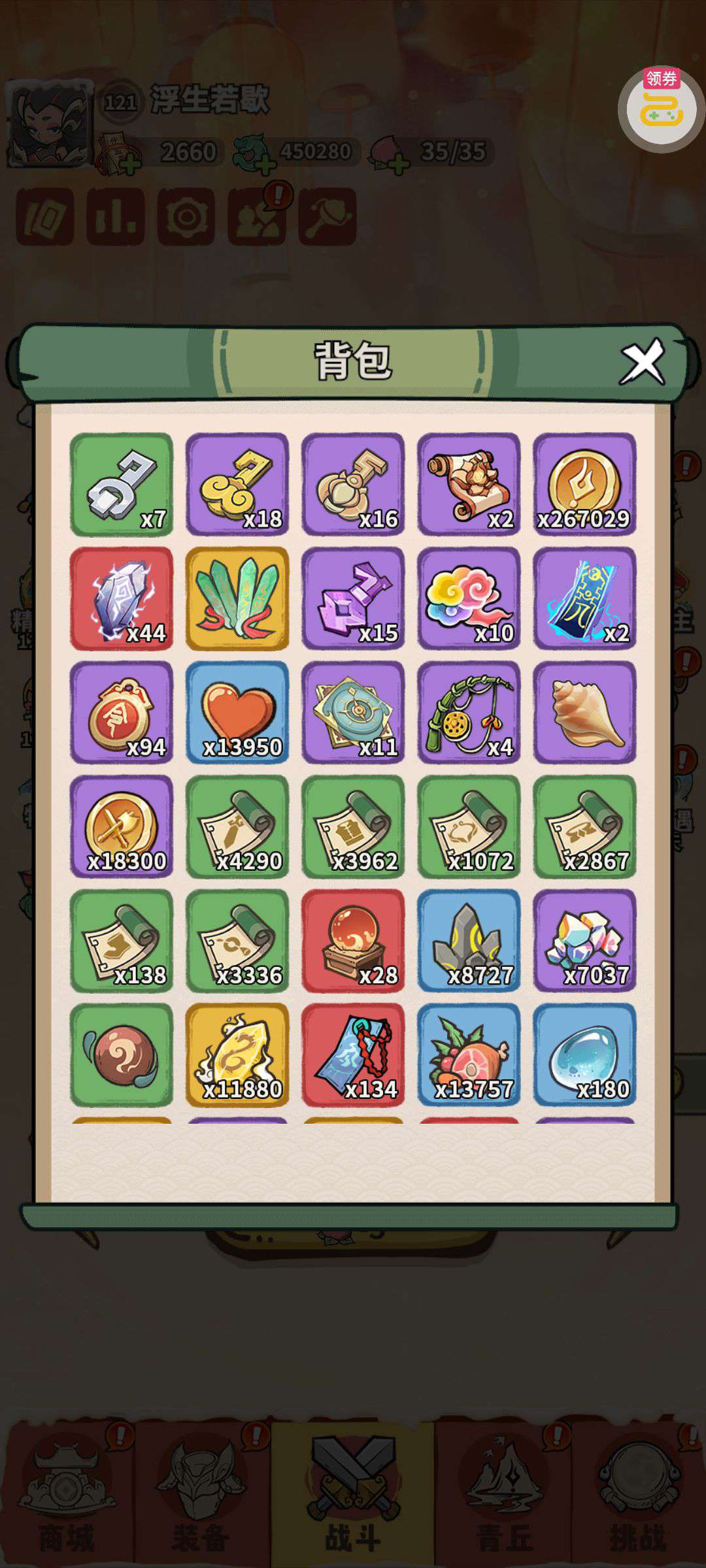View the orange heart item x13950

(237, 712)
